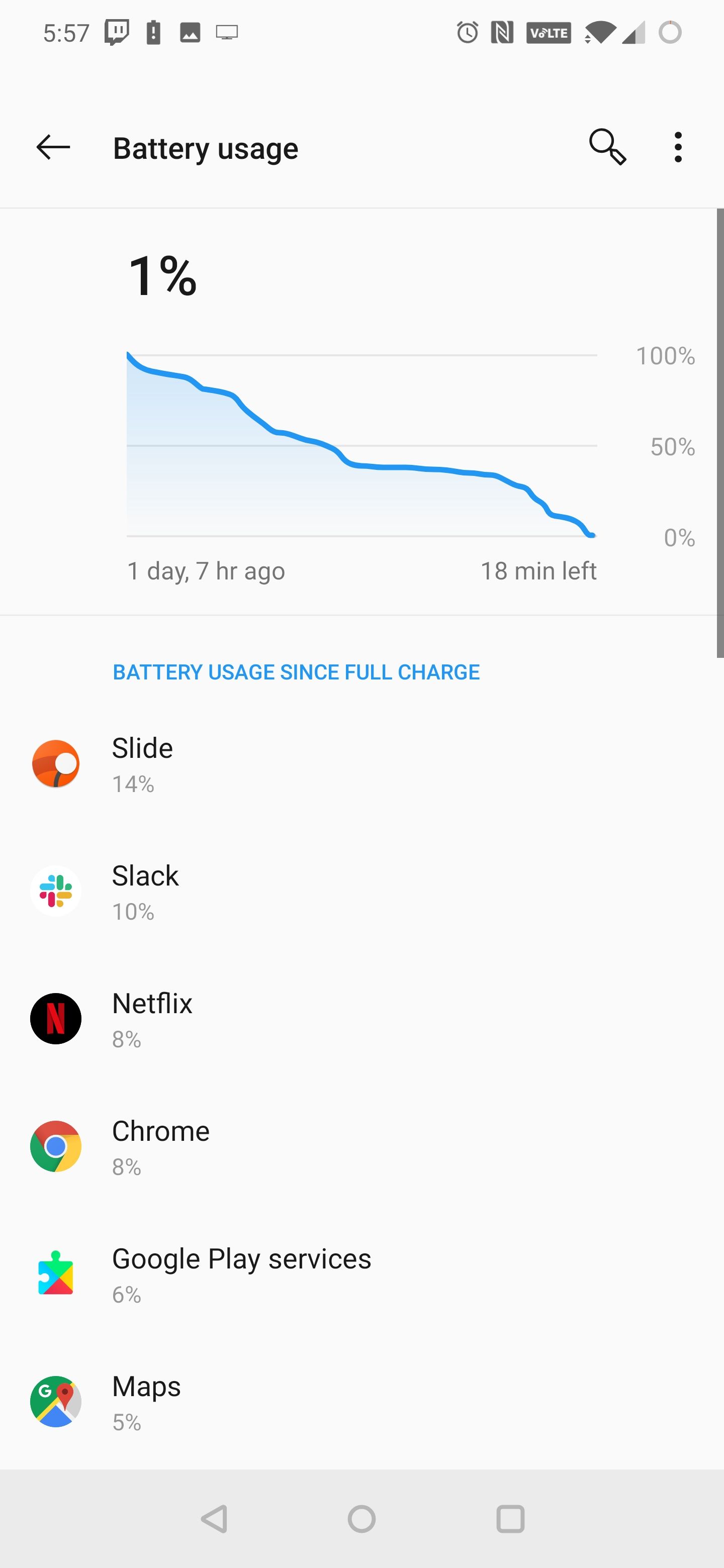The height and width of the screenshot is (1568, 724).
Task: View Slack battery usage details
Action: click(361, 892)
